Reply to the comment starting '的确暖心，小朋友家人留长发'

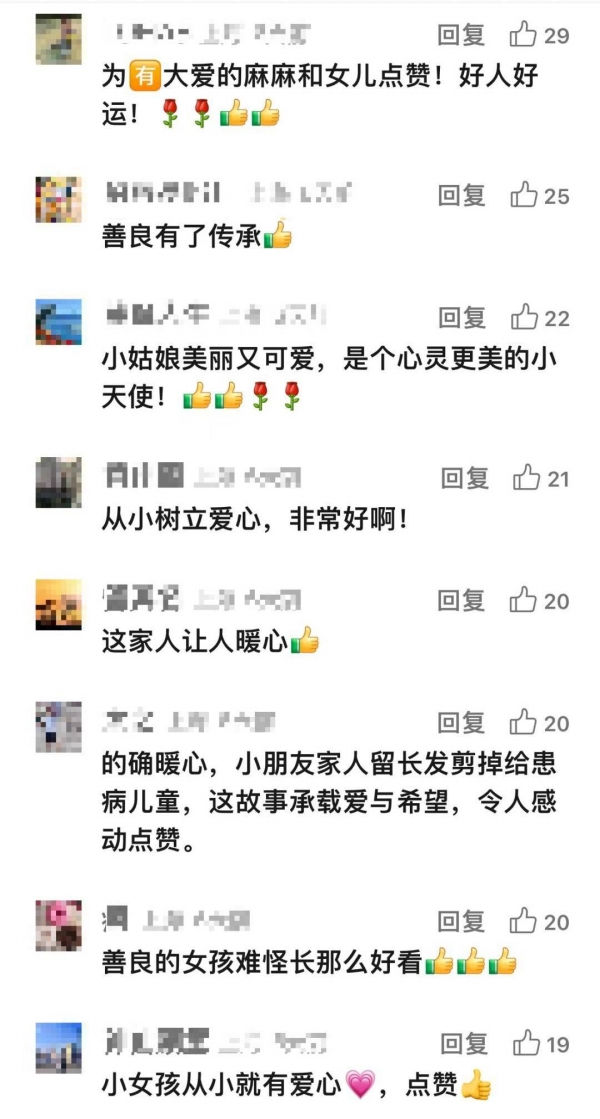click(461, 722)
